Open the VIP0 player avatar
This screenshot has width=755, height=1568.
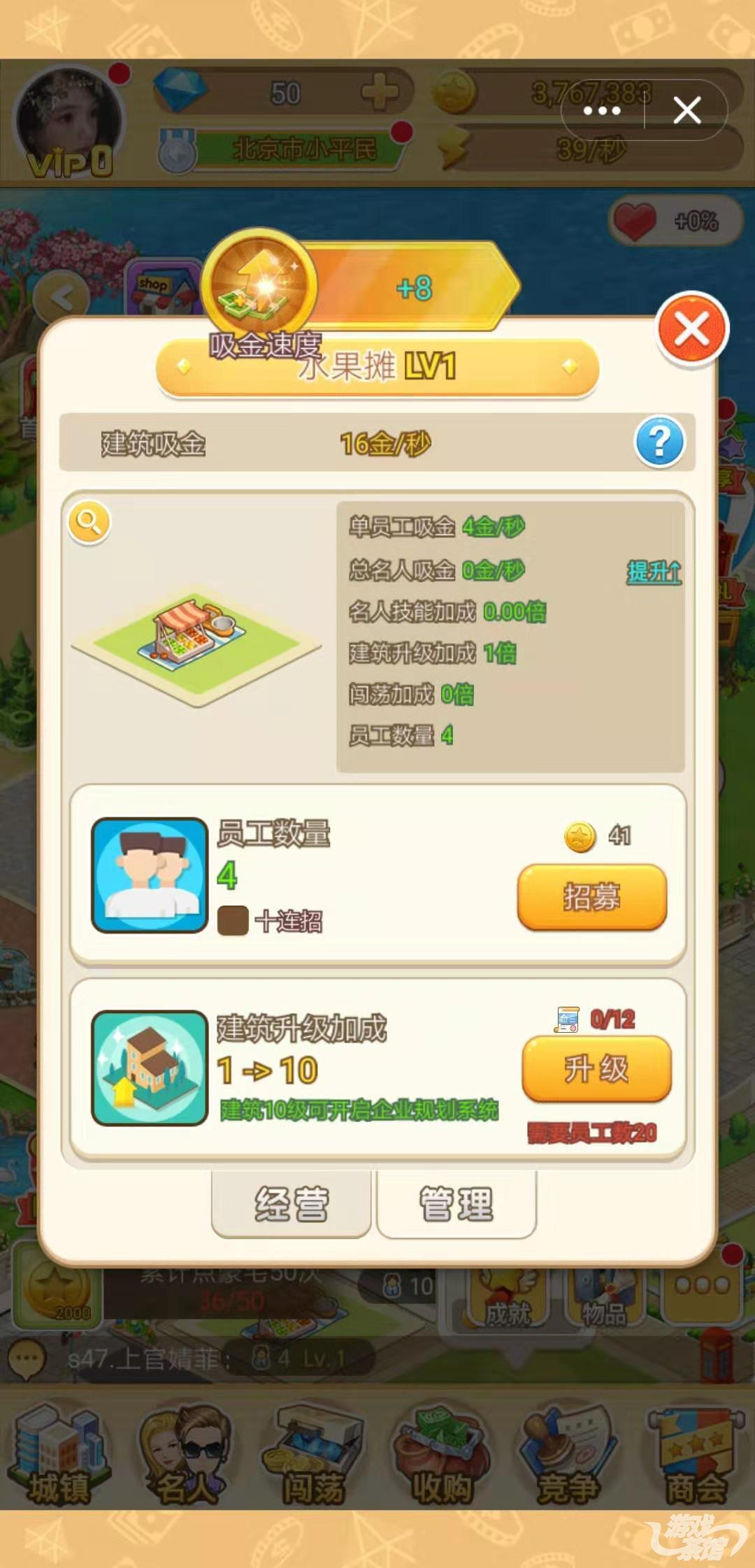pos(68,123)
